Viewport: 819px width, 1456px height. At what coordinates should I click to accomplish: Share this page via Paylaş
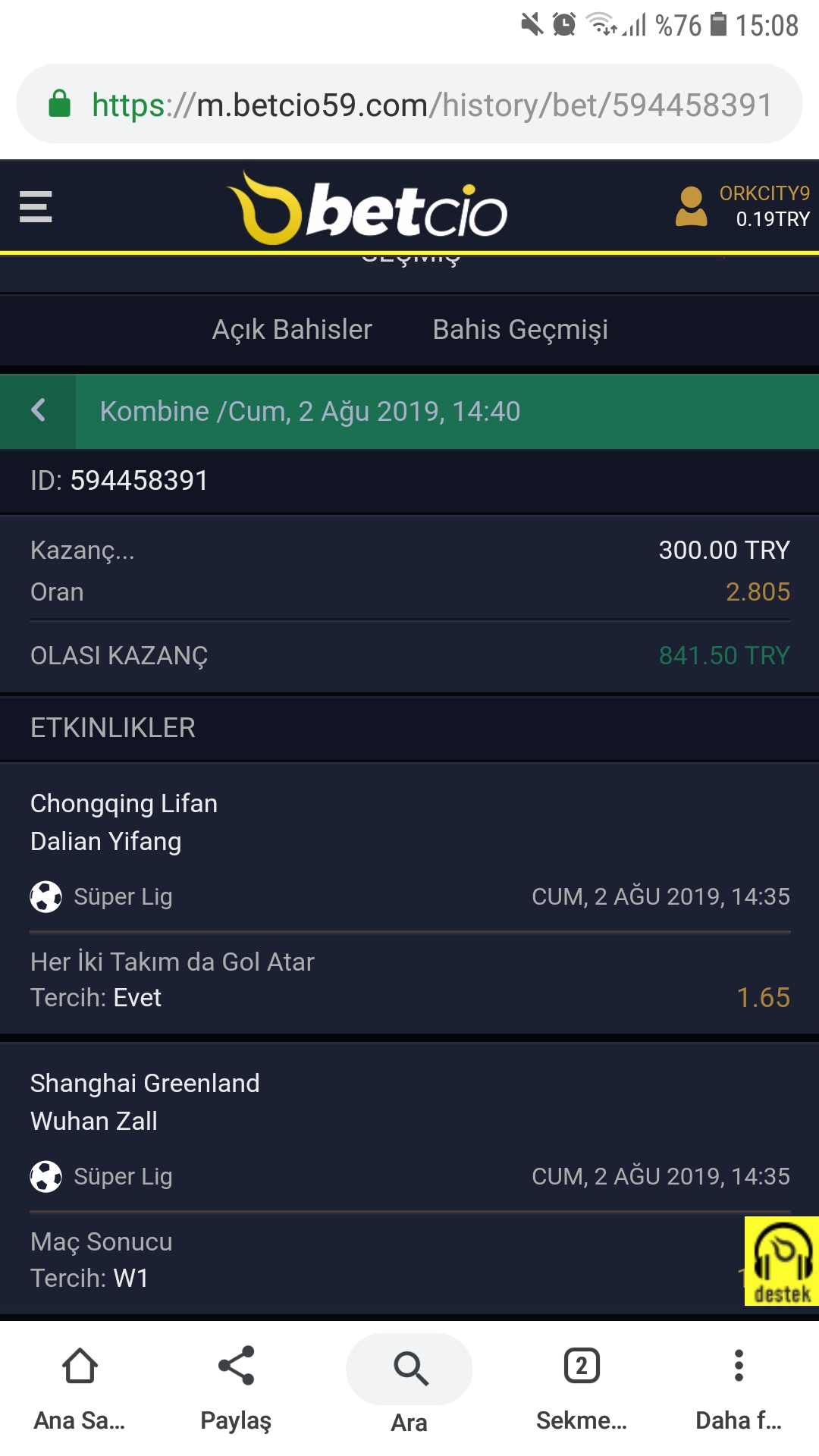[236, 1389]
